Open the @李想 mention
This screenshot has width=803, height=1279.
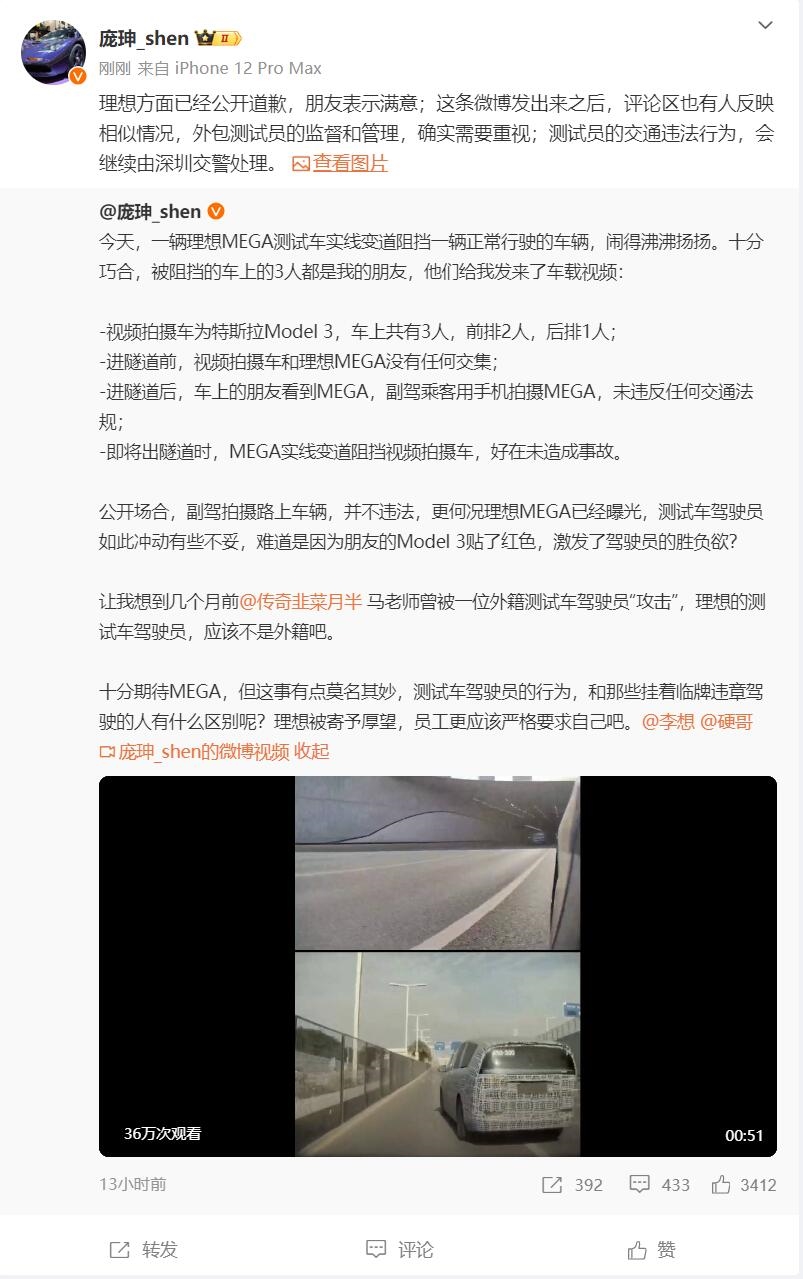(x=668, y=721)
